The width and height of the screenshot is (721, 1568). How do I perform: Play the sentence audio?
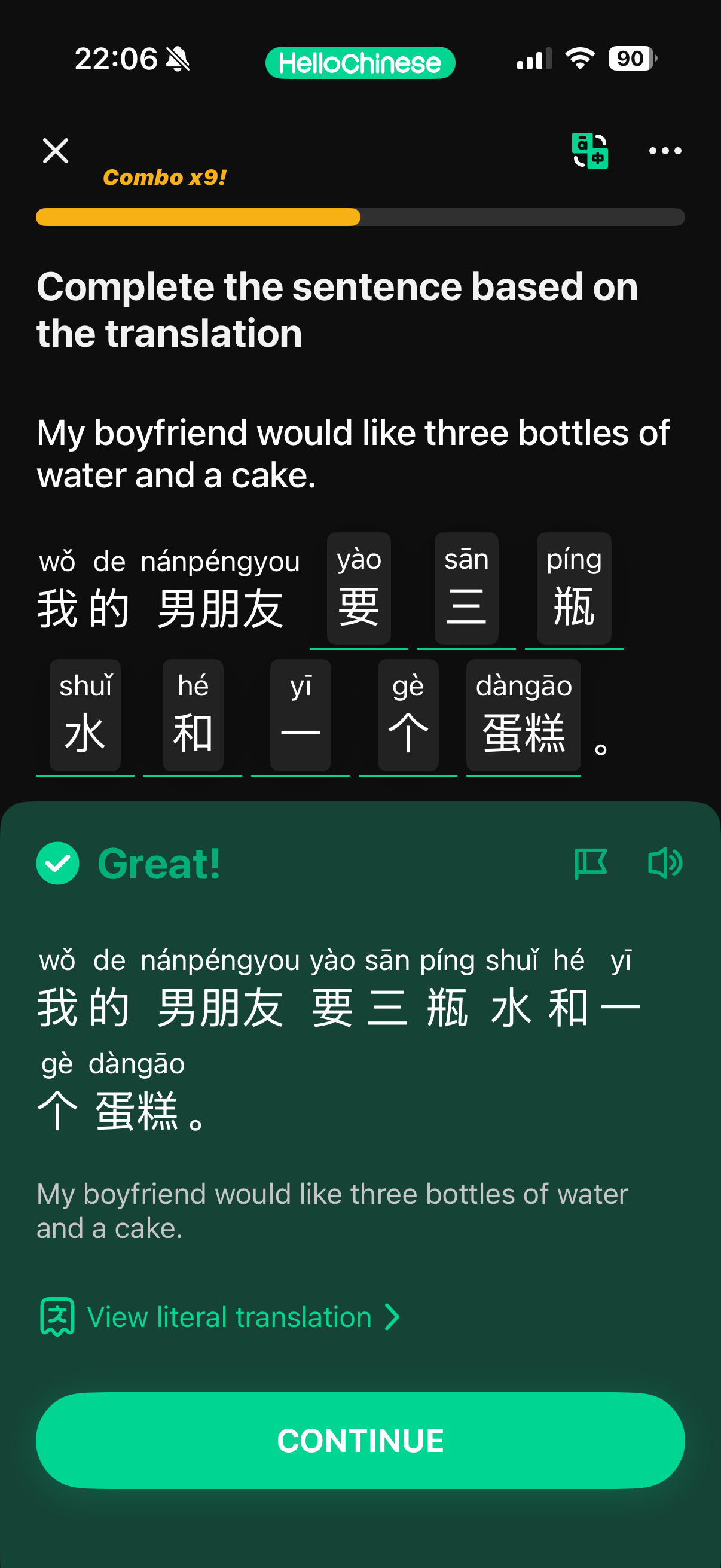pyautogui.click(x=664, y=863)
